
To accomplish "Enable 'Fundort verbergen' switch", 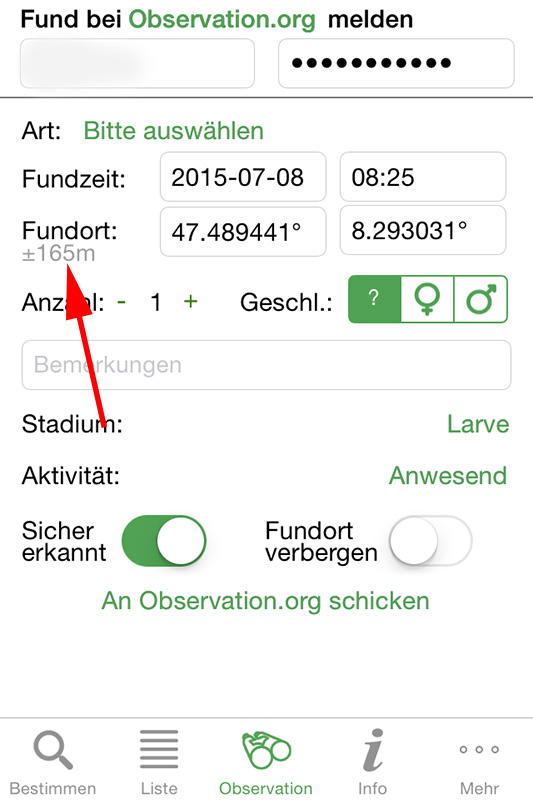I will (x=430, y=541).
